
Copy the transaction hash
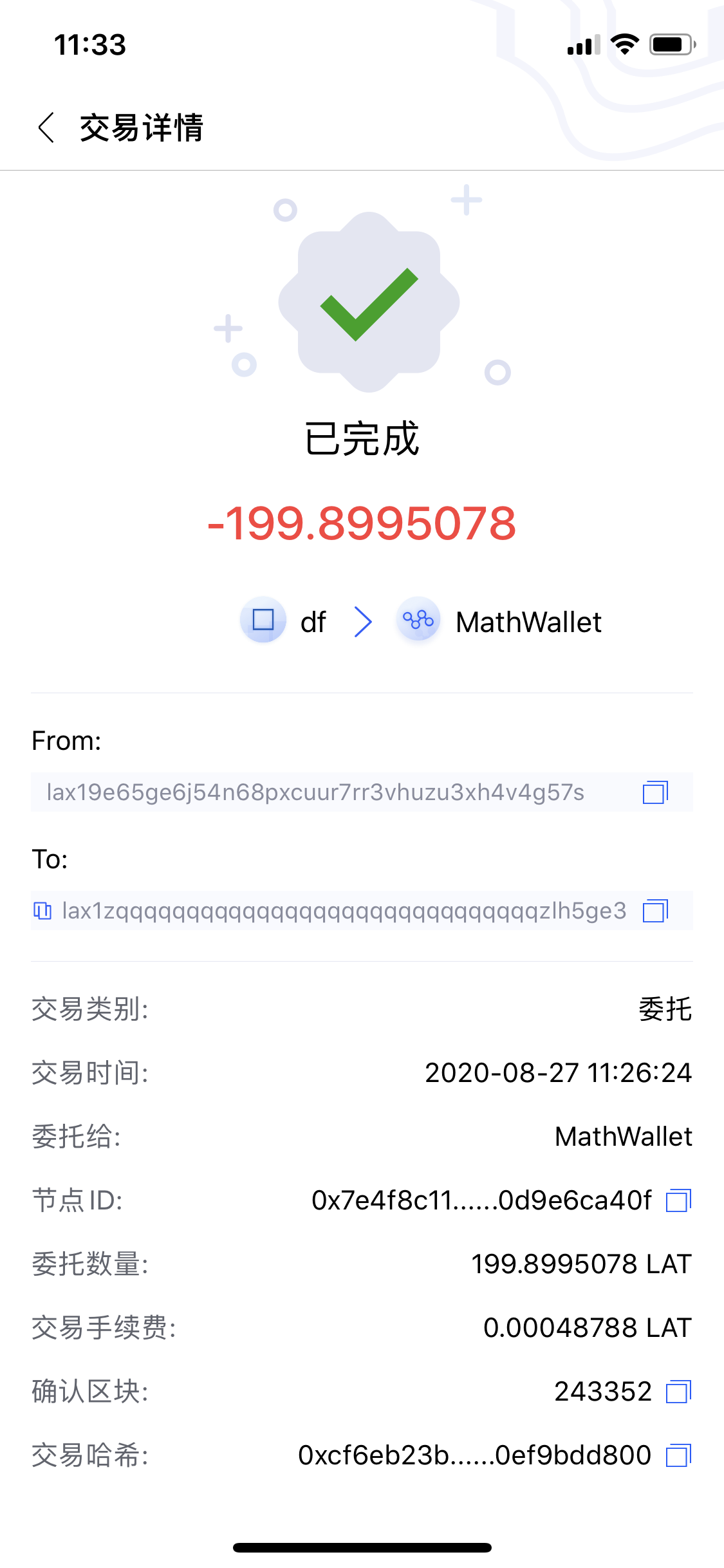coord(678,1455)
